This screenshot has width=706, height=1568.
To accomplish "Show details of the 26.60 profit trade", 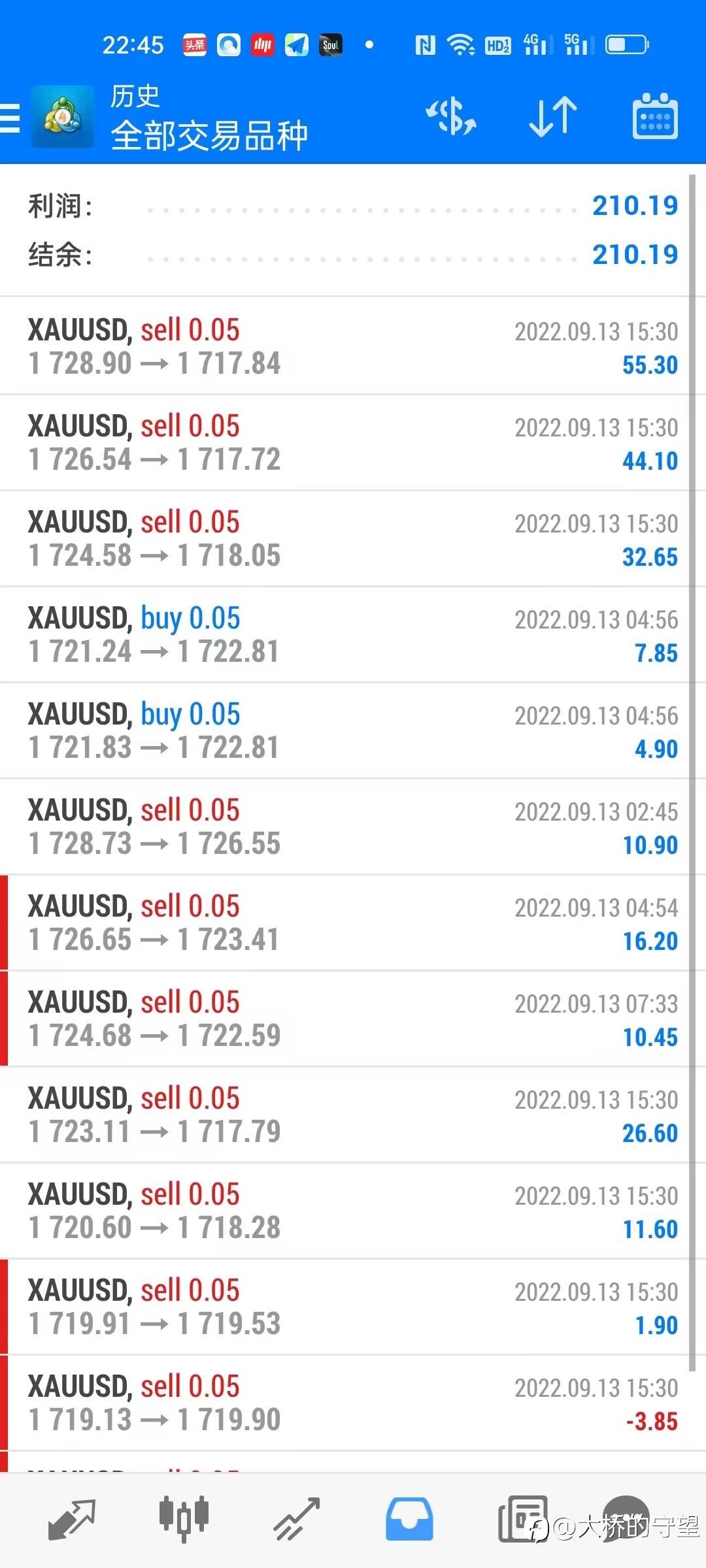I will [353, 1115].
